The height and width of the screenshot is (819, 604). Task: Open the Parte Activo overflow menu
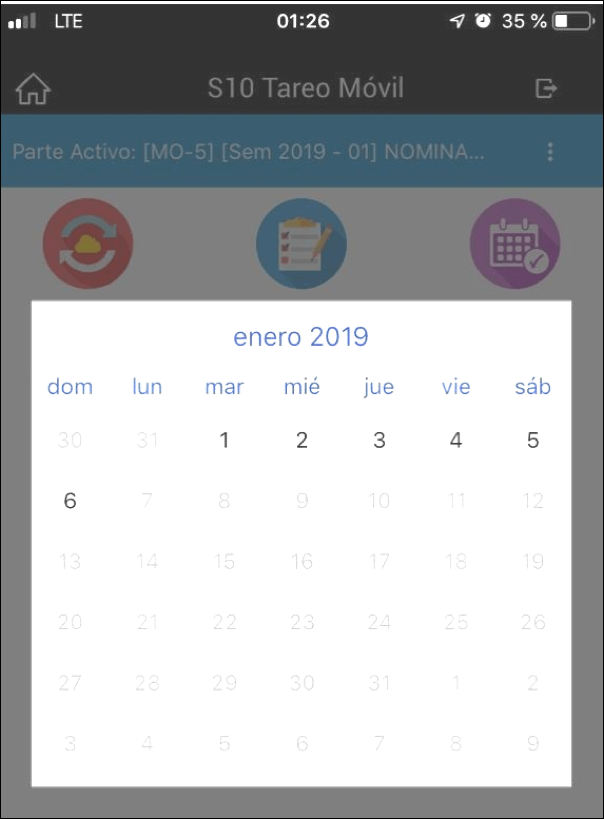coord(550,151)
